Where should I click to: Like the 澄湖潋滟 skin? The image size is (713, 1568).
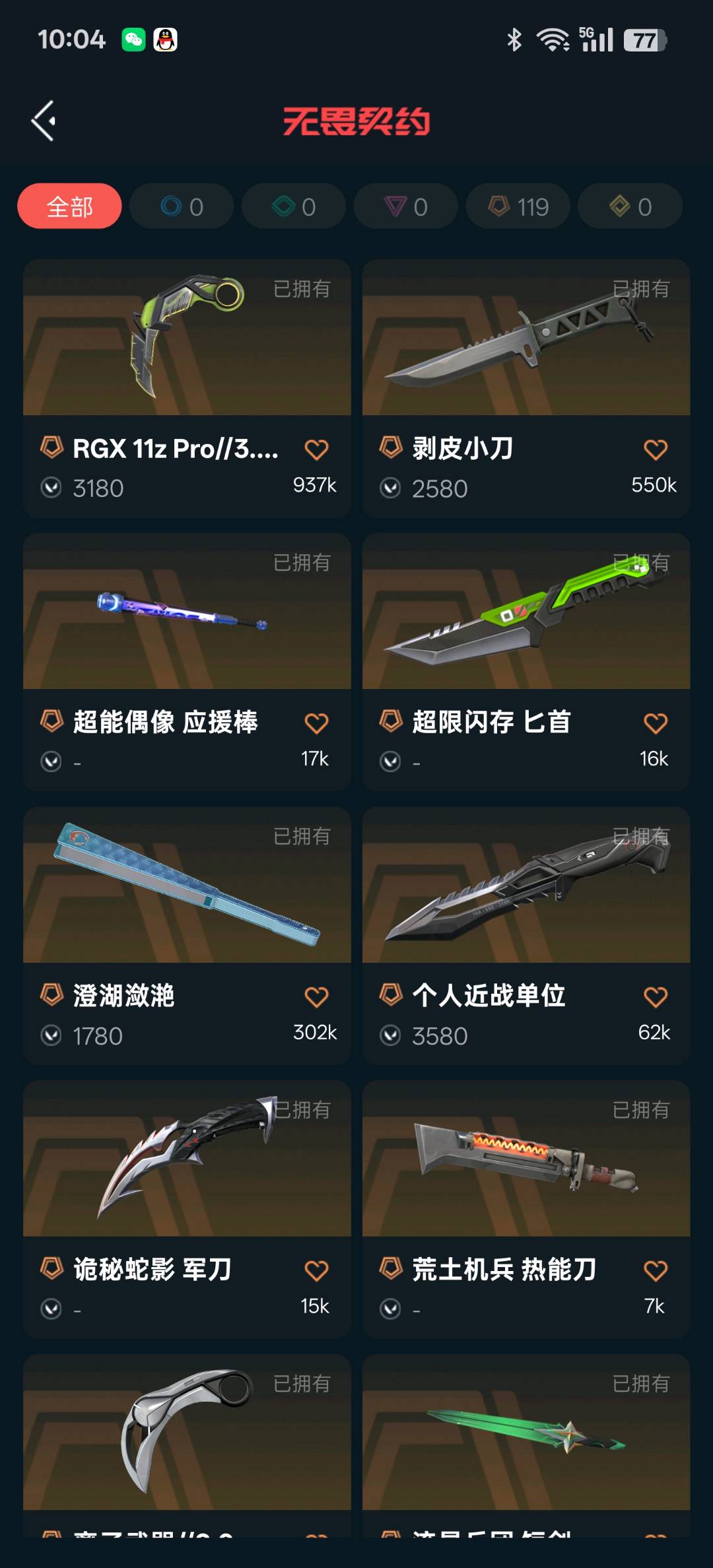(316, 996)
